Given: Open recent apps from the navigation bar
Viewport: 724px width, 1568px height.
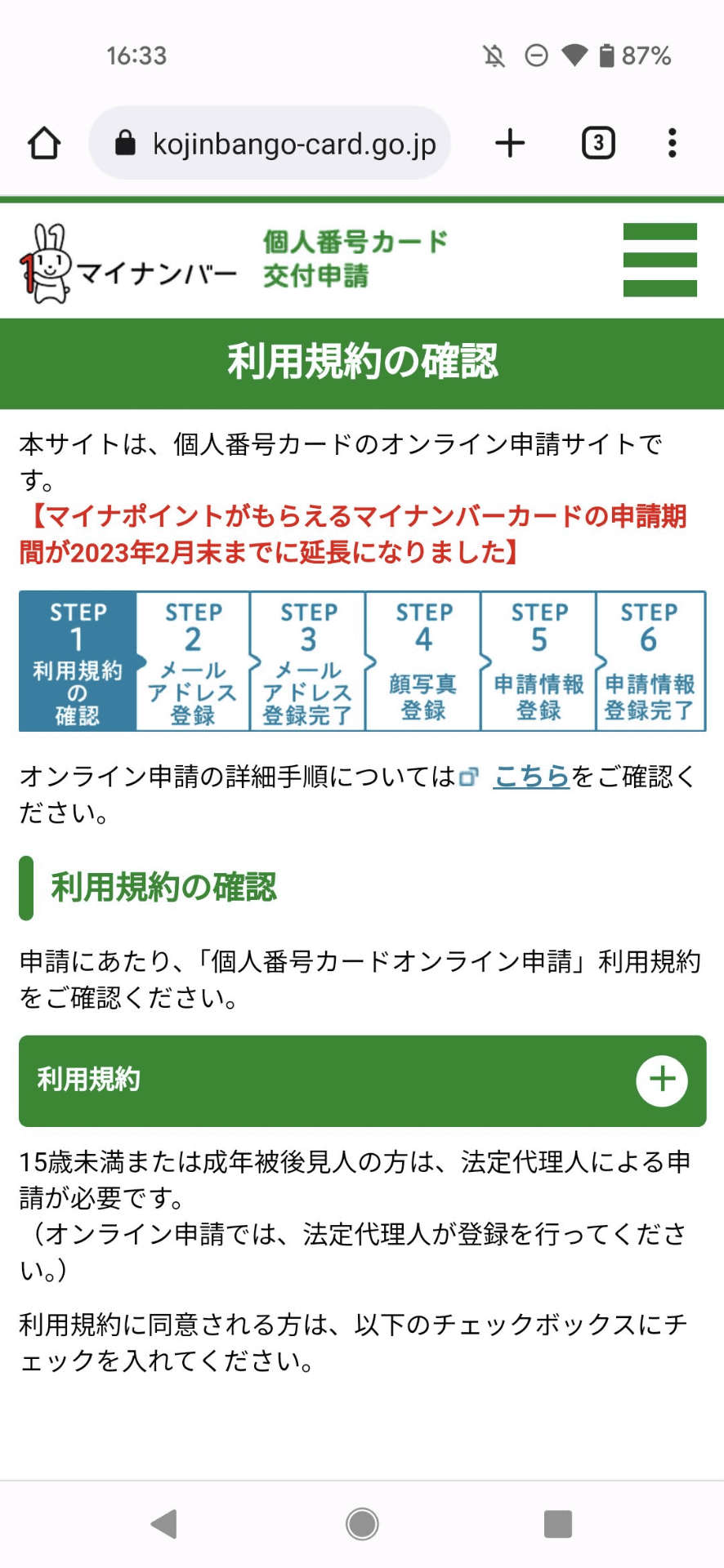Looking at the screenshot, I should pyautogui.click(x=557, y=1523).
